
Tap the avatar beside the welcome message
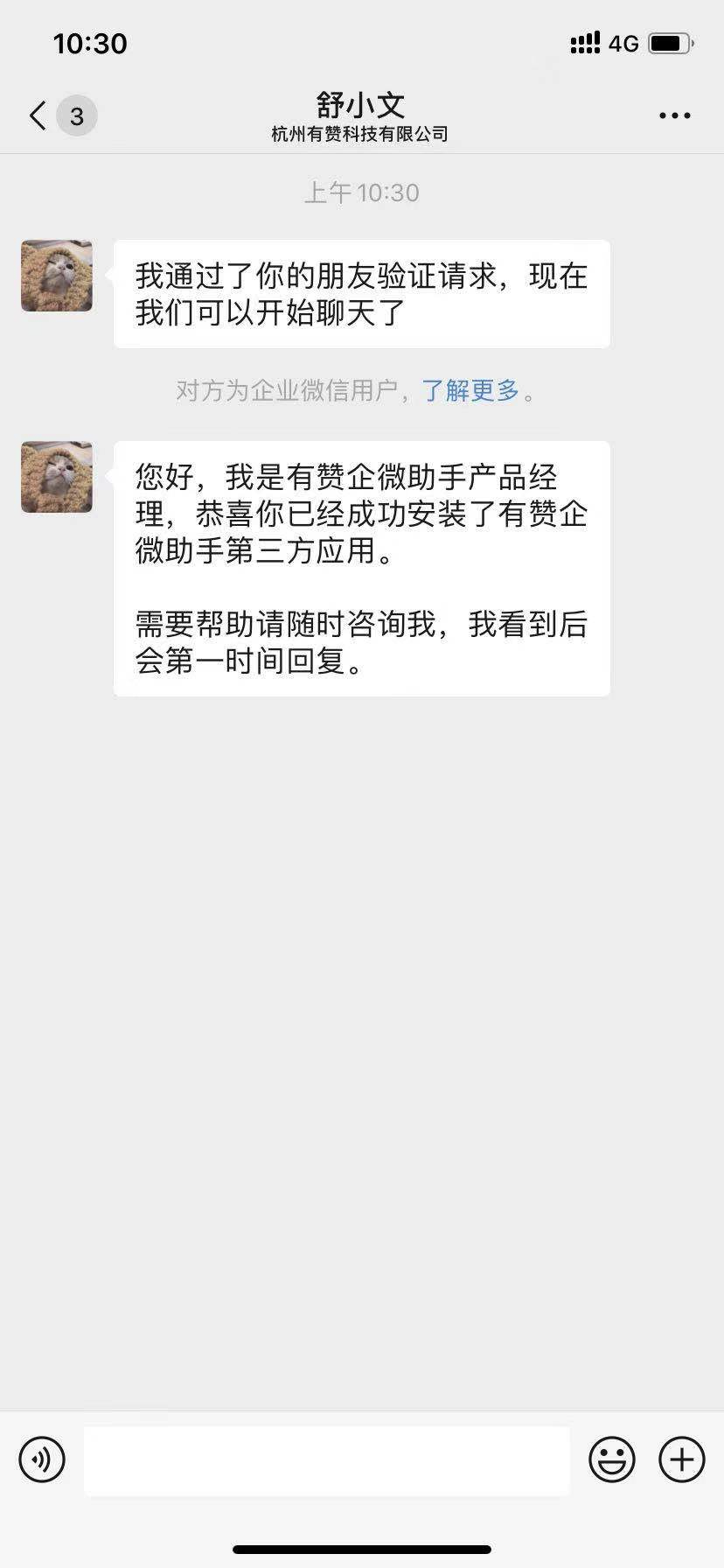click(56, 477)
